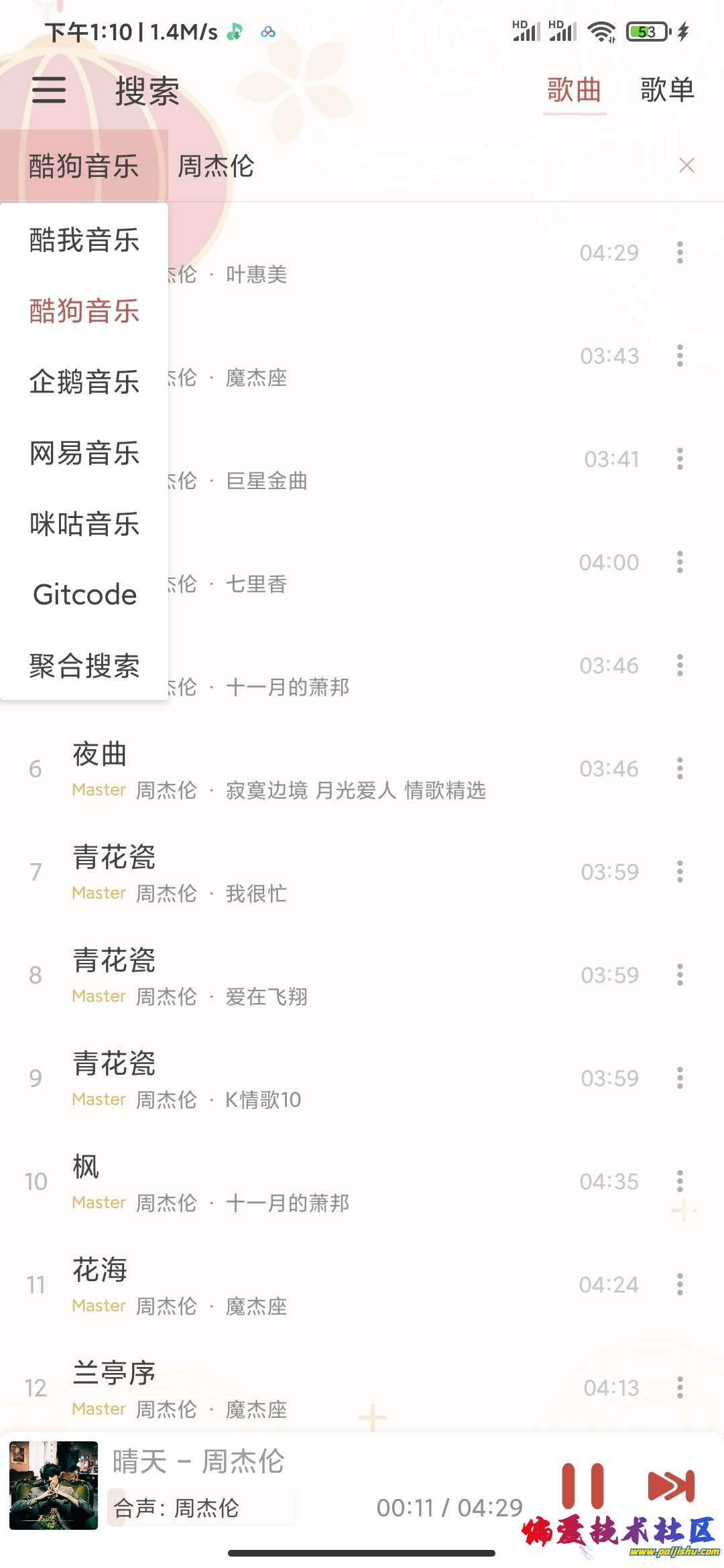Open the 酷狗音乐 source dropdown

click(84, 166)
